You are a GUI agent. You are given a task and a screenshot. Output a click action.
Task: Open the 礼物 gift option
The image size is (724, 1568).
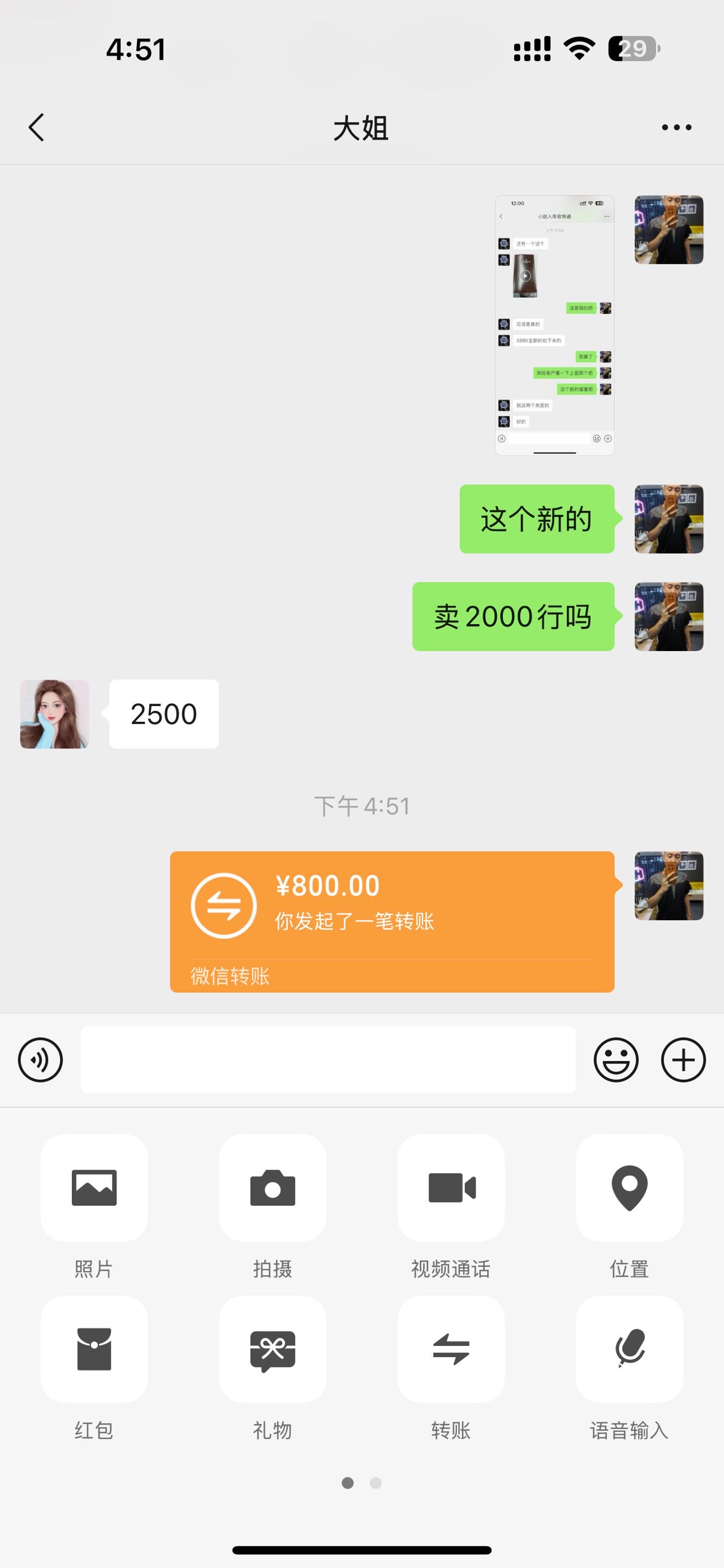tap(272, 1349)
